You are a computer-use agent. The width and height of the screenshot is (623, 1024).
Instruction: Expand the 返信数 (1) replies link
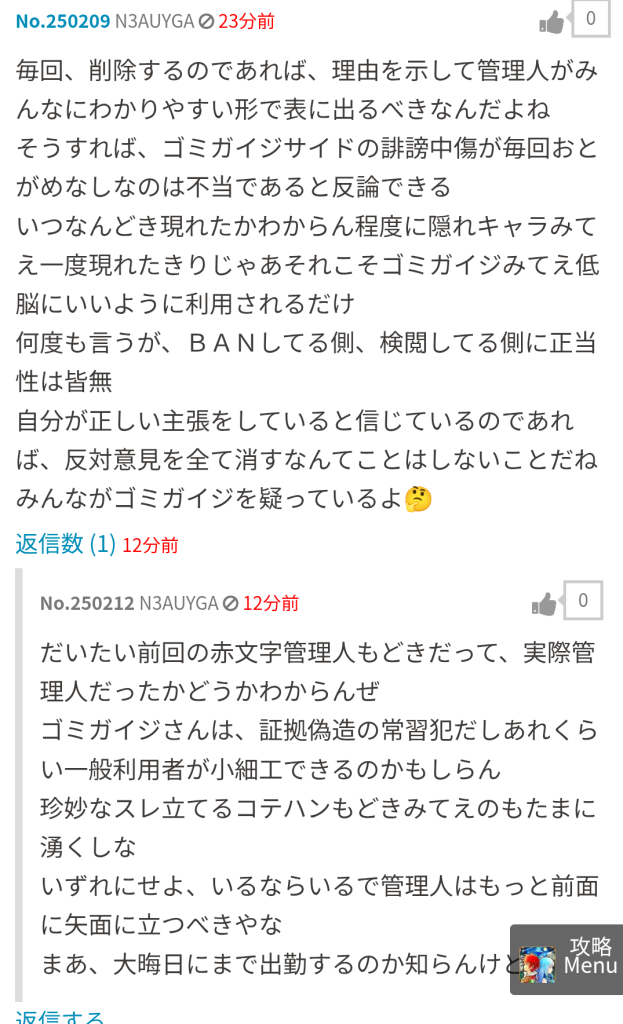(x=65, y=544)
